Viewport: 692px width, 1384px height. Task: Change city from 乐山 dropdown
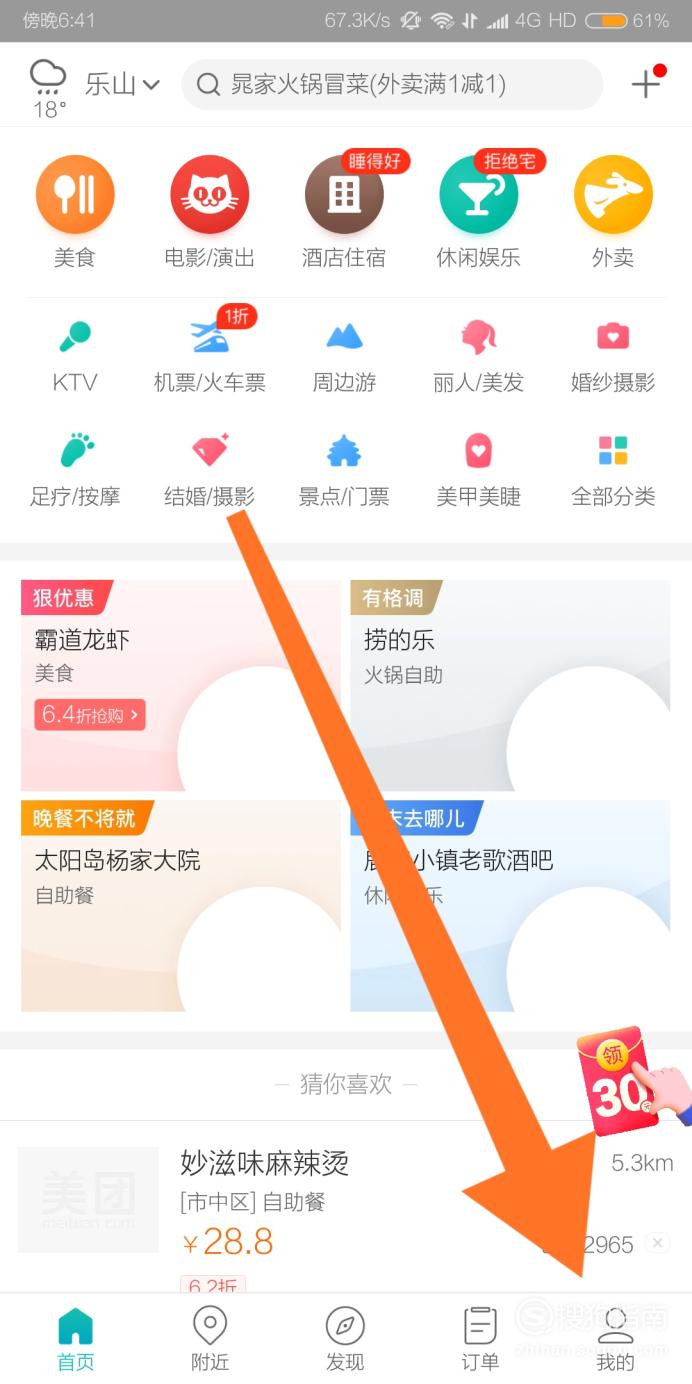pos(122,85)
